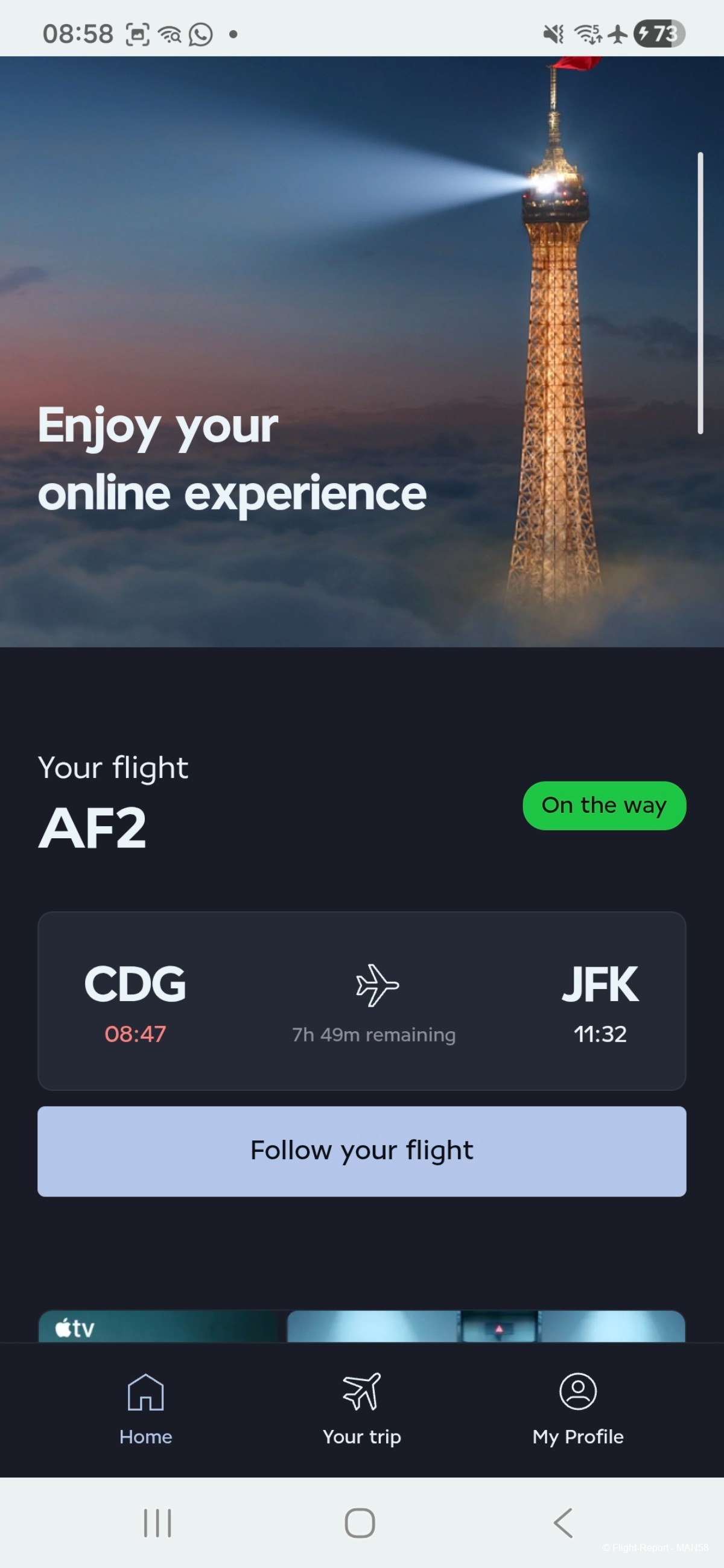Open the CDG to JFK flight card
Viewport: 724px width, 1568px height.
(x=361, y=1000)
